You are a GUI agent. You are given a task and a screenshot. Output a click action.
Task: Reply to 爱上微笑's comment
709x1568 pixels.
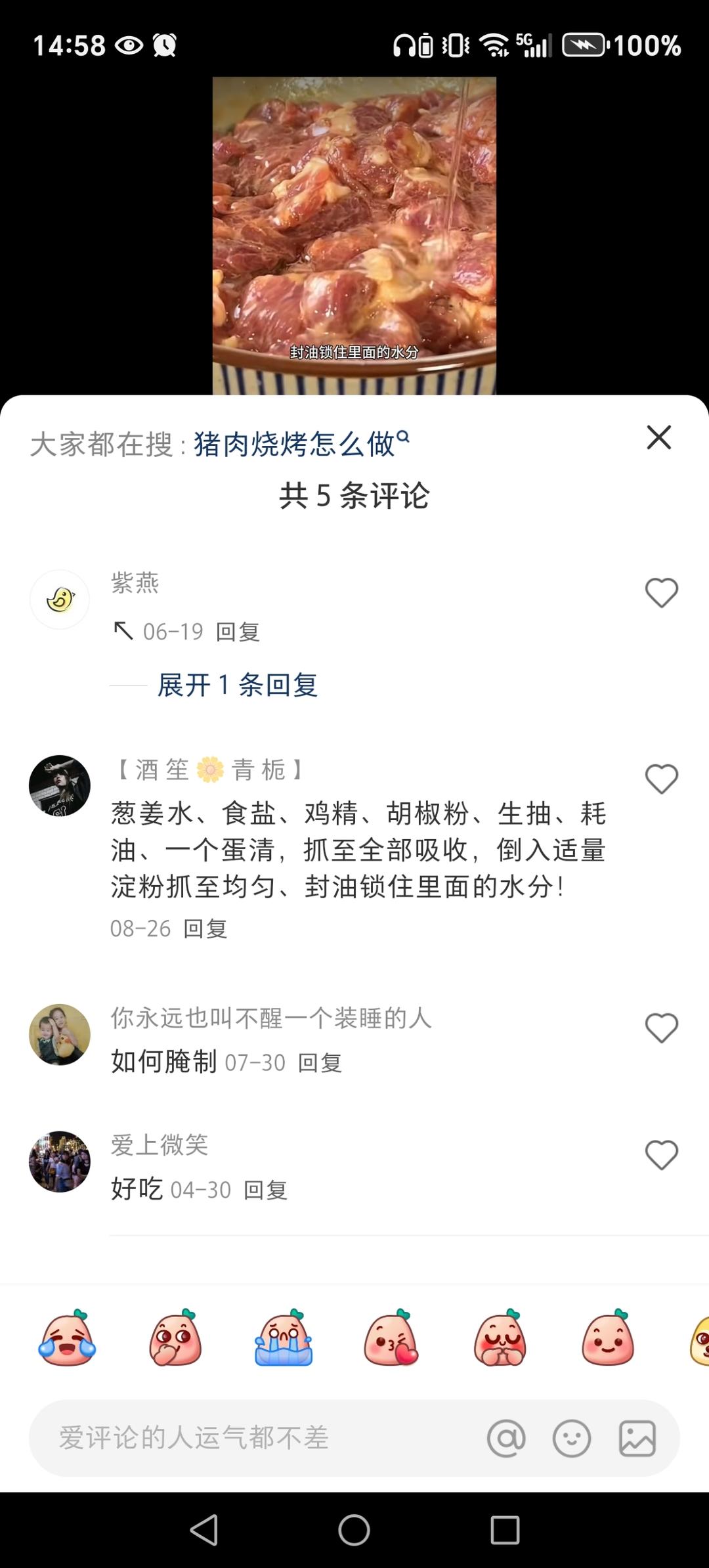coord(265,1190)
